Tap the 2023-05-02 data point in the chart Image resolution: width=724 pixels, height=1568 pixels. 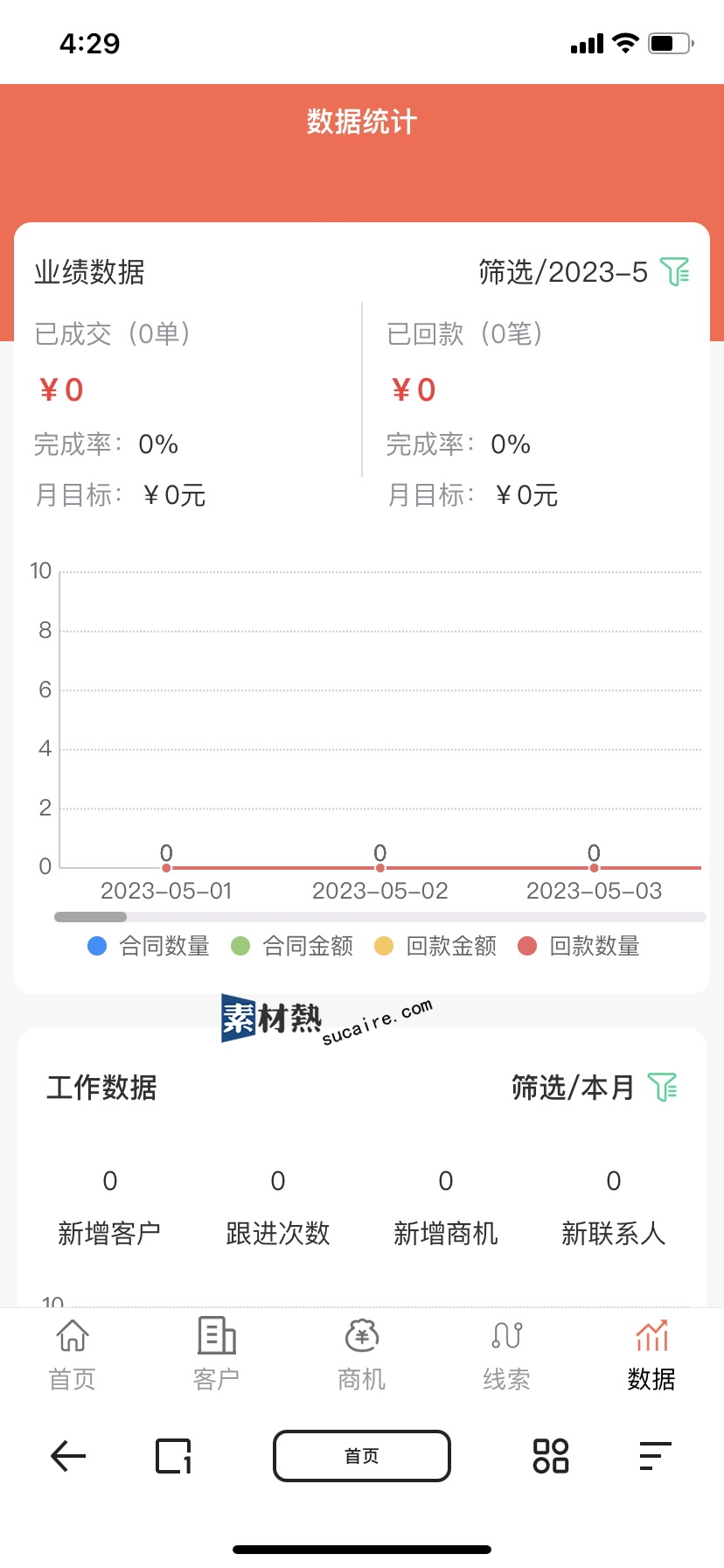(x=380, y=868)
